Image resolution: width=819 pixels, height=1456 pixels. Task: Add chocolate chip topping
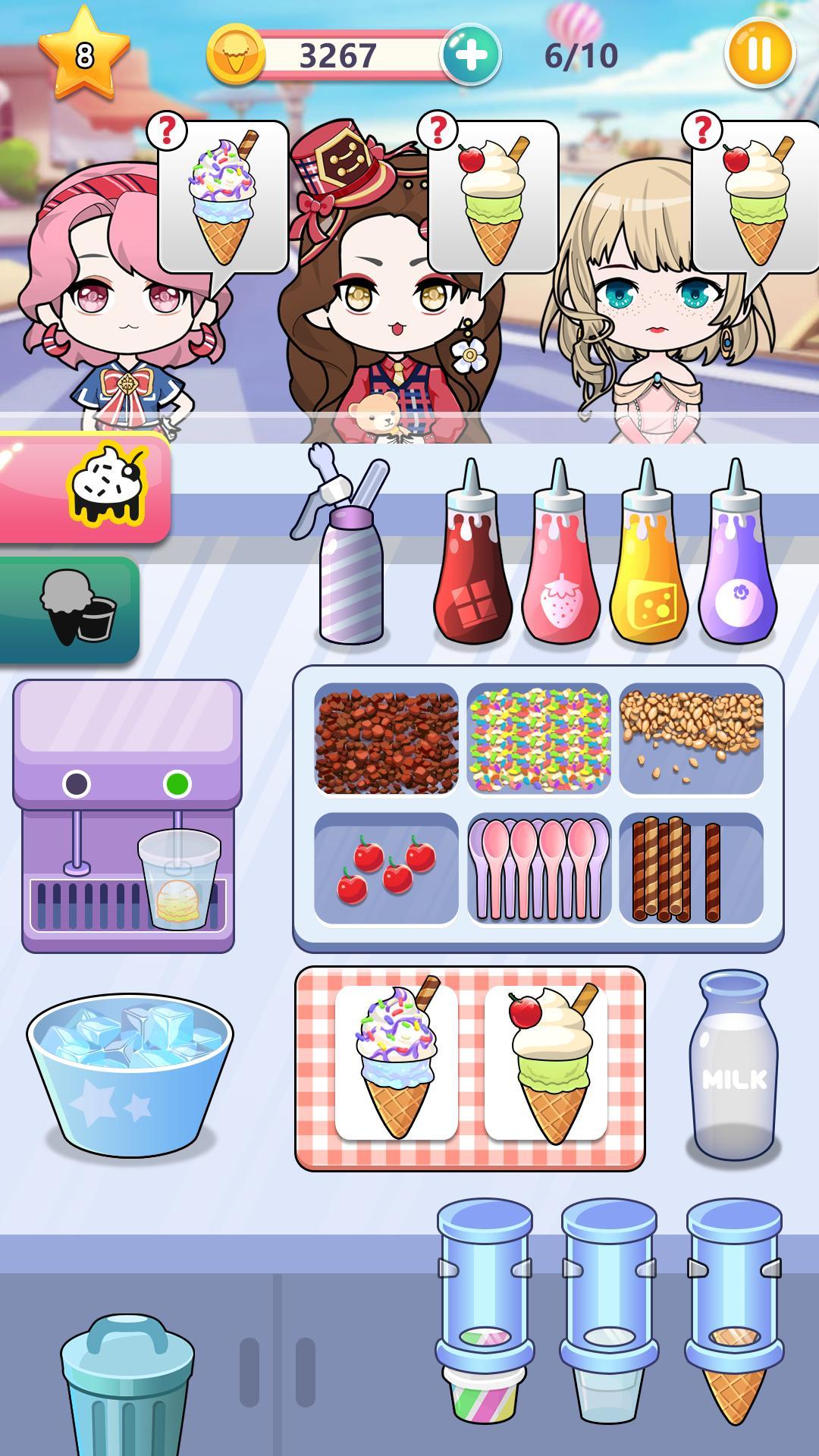(386, 739)
